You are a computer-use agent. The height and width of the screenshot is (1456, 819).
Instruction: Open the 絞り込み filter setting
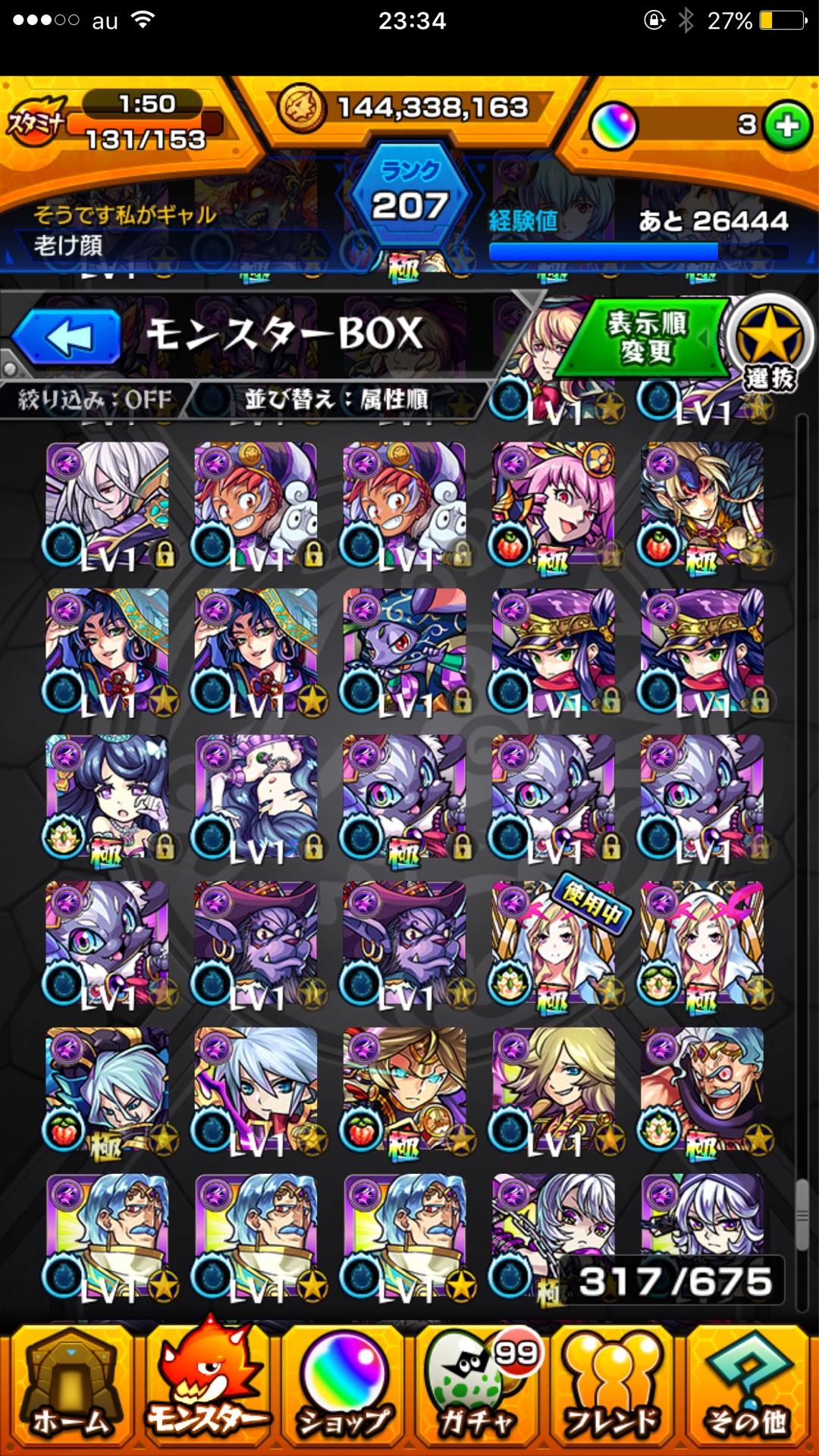tap(95, 399)
